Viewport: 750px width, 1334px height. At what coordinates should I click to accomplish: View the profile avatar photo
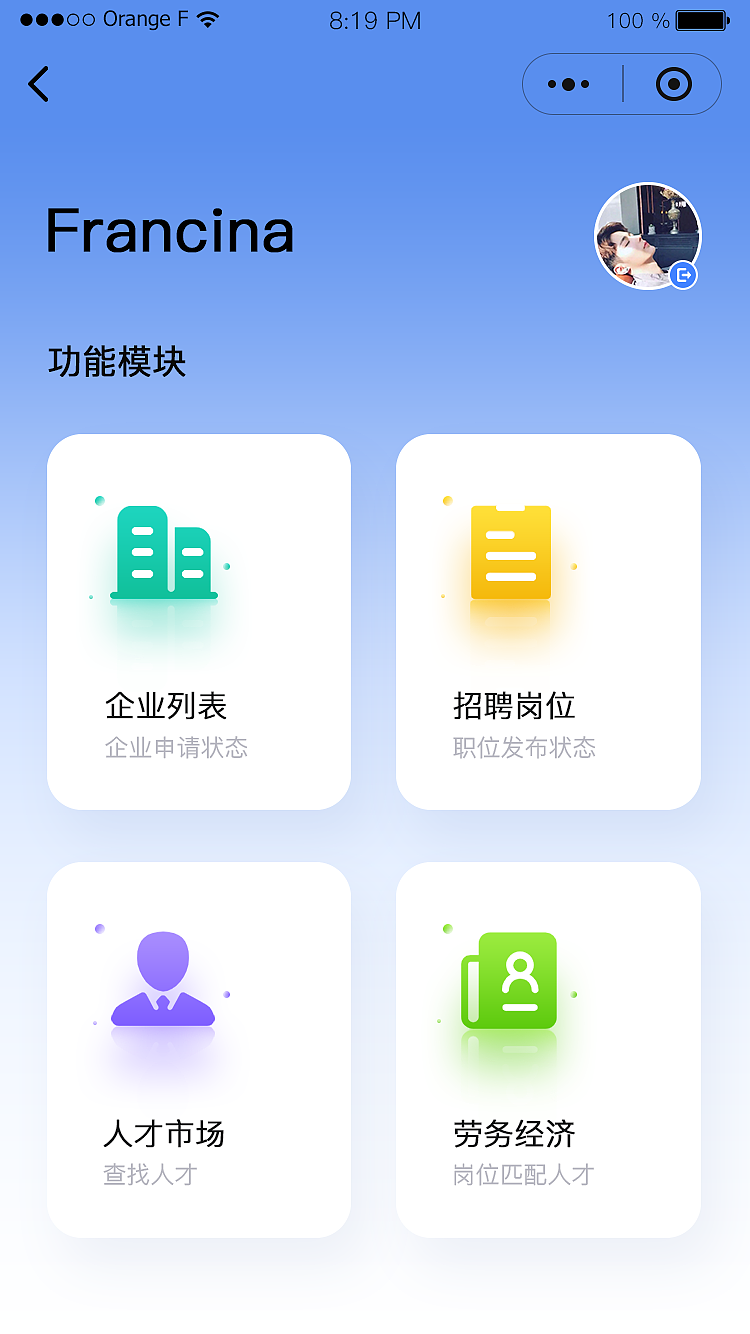point(647,236)
